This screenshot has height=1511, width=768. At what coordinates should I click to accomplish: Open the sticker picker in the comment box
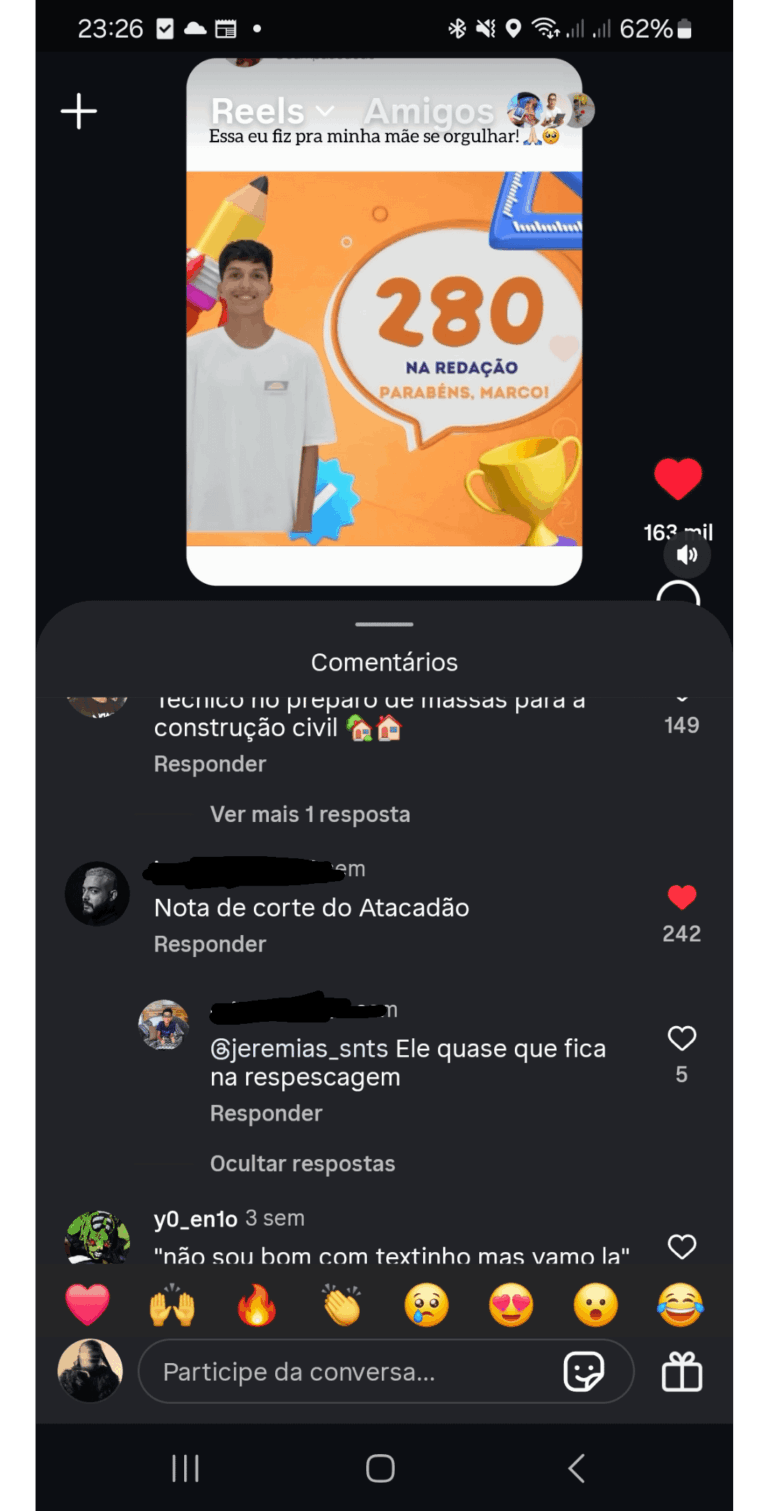[584, 1372]
